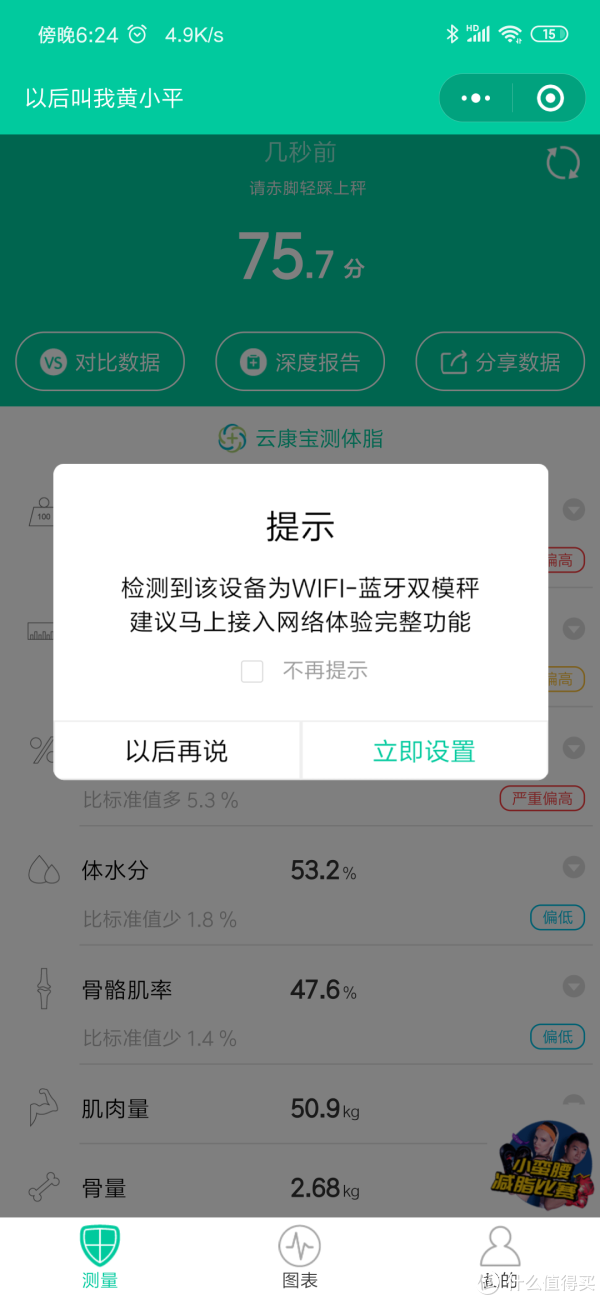Expand the 体水分 row
The image size is (600, 1300).
573,867
